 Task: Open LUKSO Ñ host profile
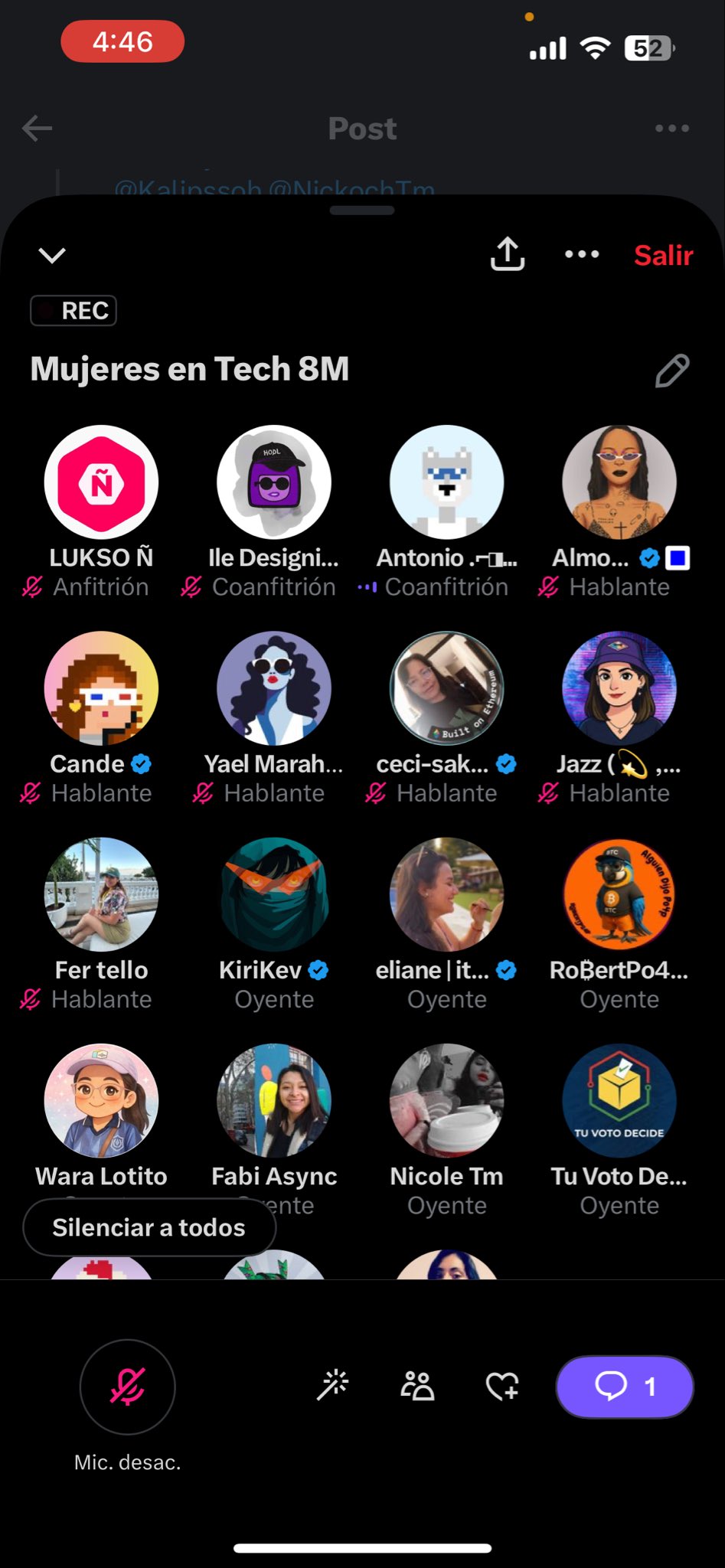click(x=101, y=482)
